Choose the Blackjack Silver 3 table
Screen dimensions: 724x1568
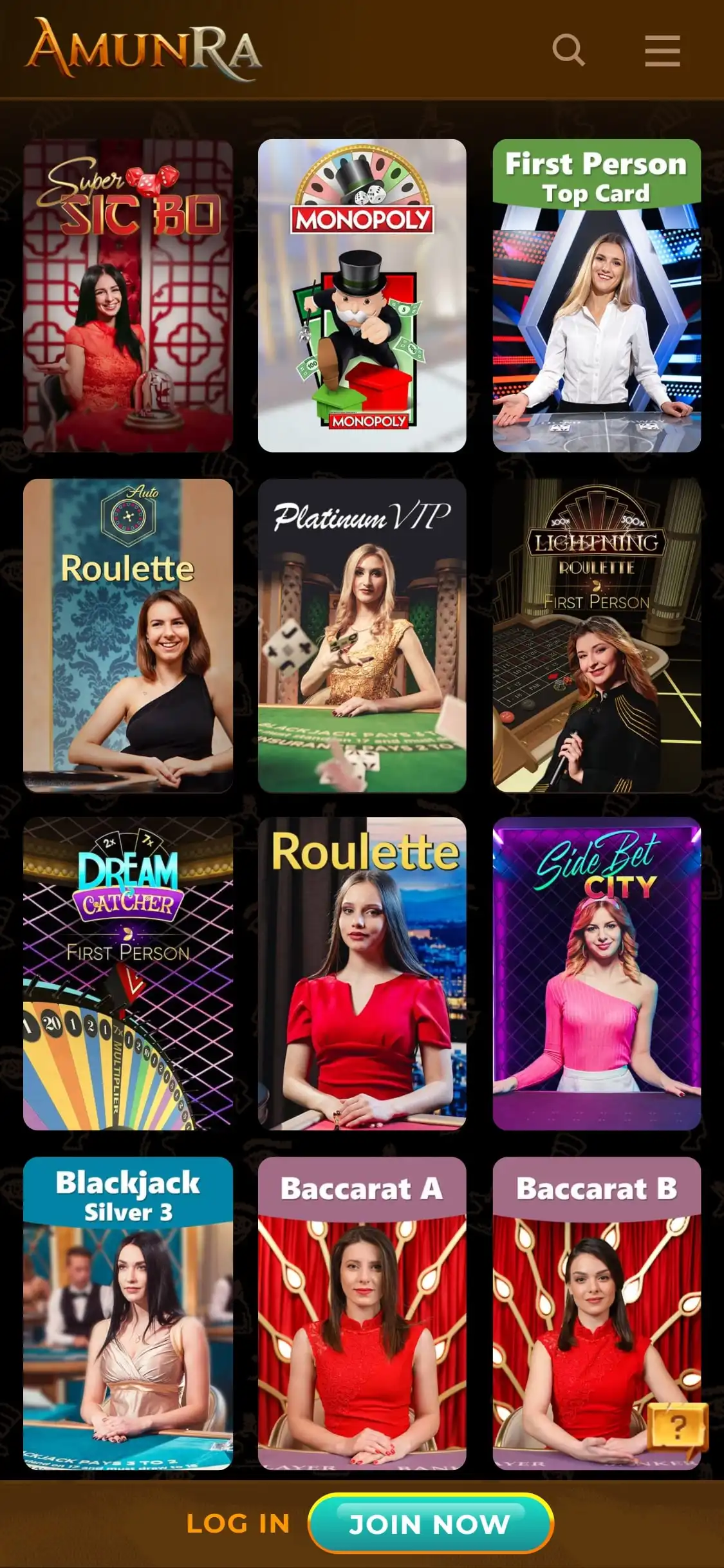click(128, 1313)
